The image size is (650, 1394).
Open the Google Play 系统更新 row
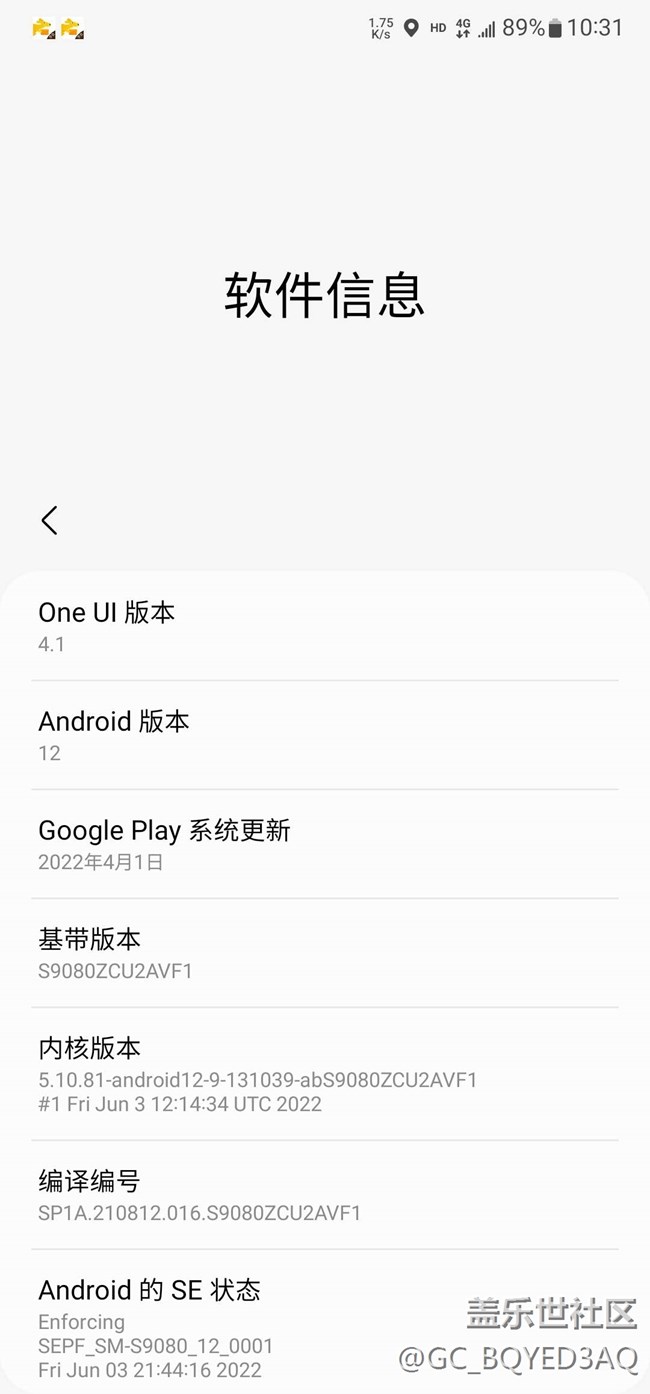(x=324, y=844)
